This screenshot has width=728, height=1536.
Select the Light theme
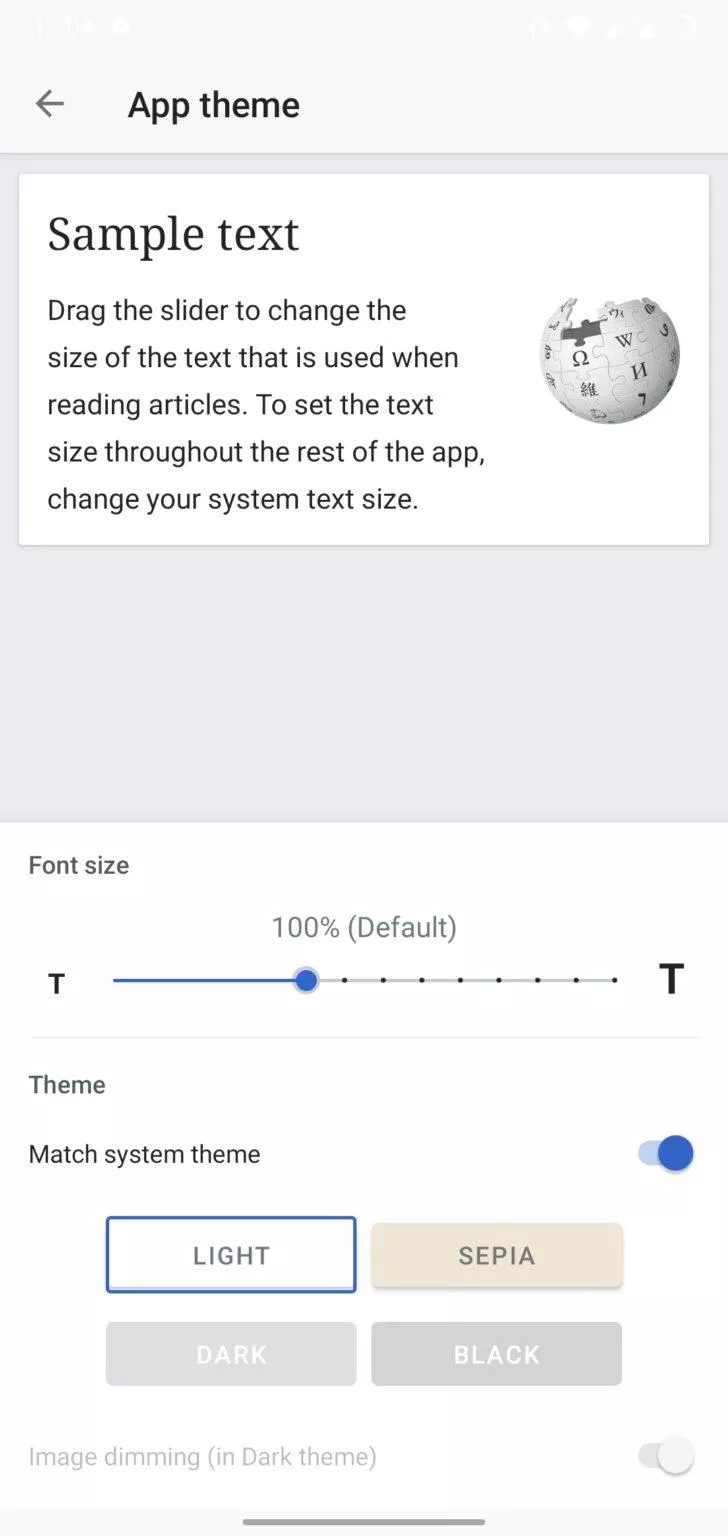point(231,1255)
